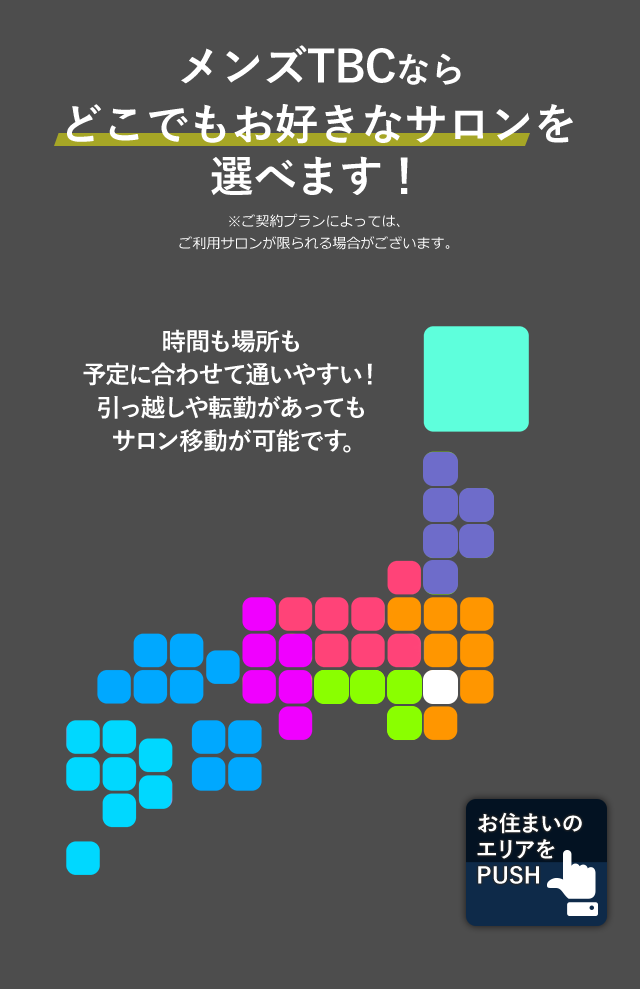Choose the purple Tohoku region tiles
Image resolution: width=640 pixels, height=989 pixels.
pyautogui.click(x=441, y=506)
